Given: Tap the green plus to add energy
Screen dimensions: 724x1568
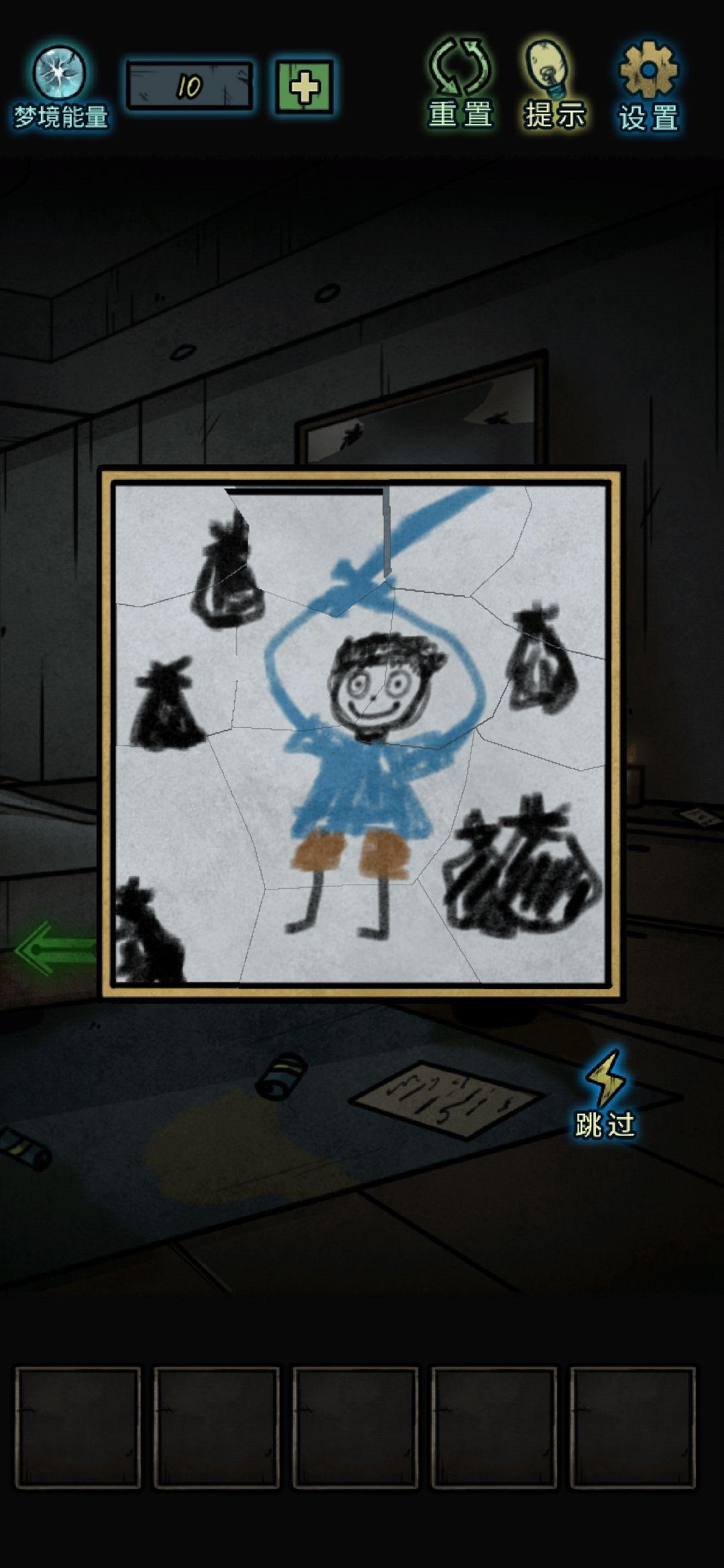Looking at the screenshot, I should click(x=304, y=86).
